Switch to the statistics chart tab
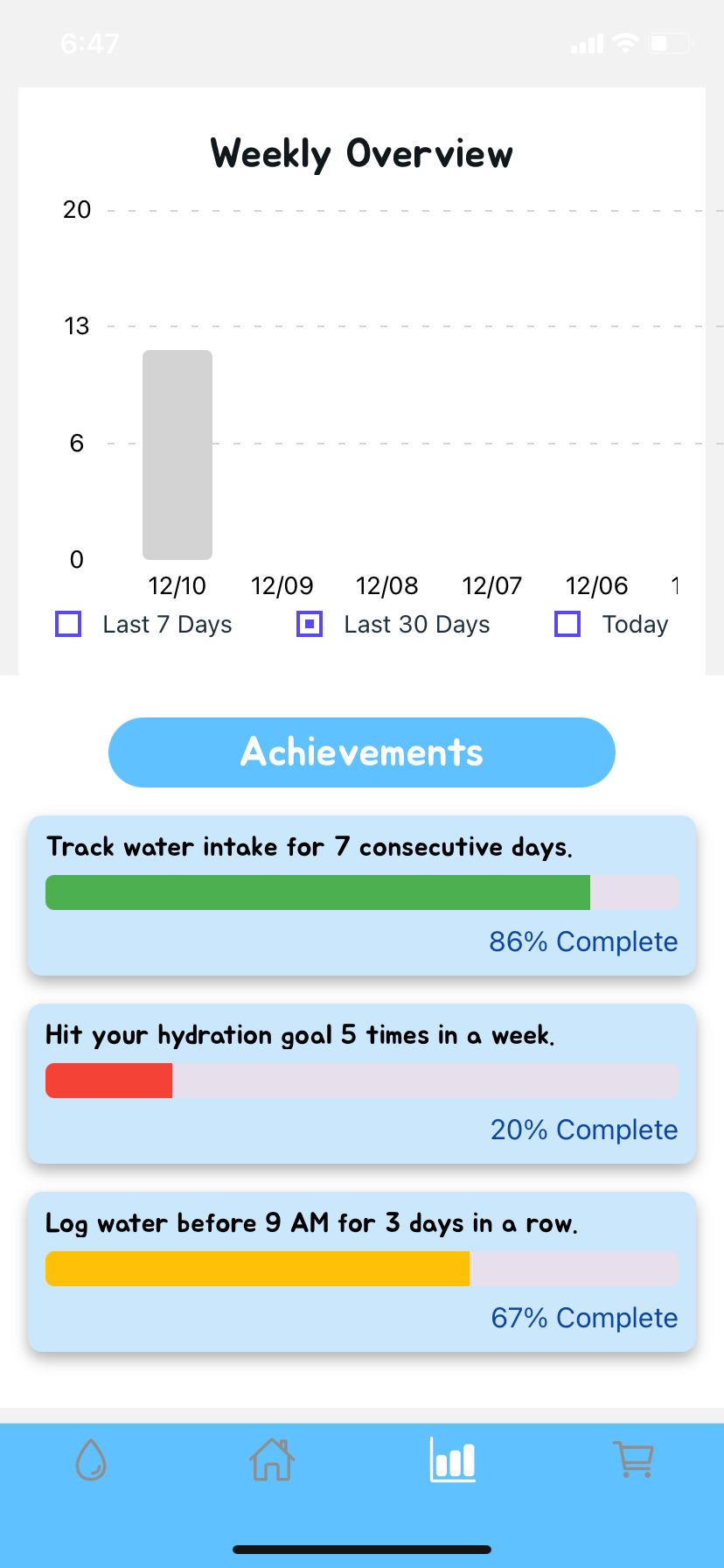 [x=453, y=1459]
